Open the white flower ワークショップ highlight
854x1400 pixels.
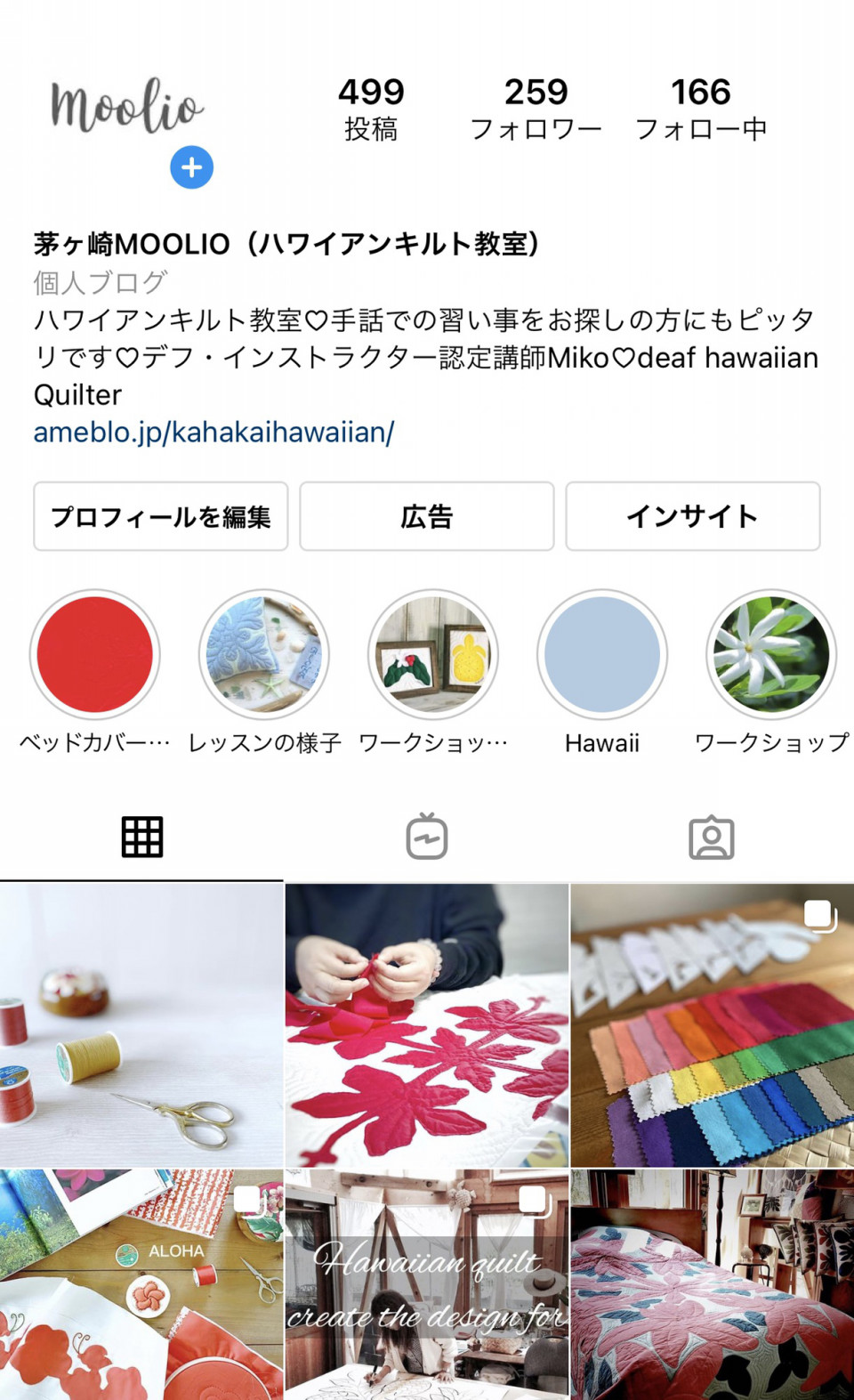pyautogui.click(x=771, y=655)
